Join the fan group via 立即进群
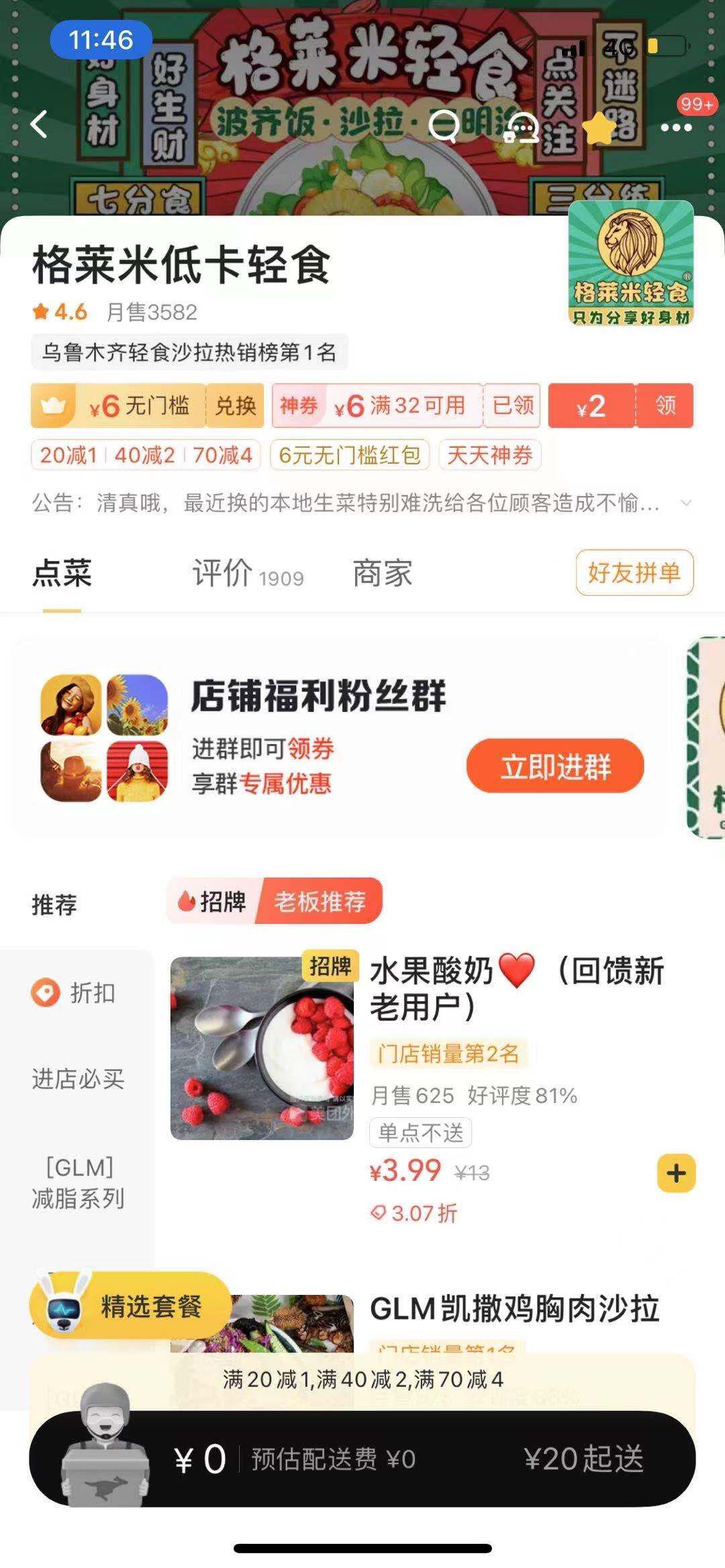 [x=554, y=766]
